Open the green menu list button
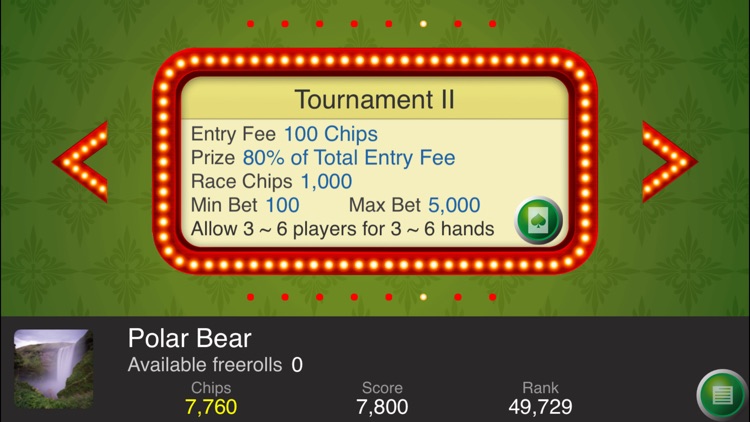 click(x=720, y=394)
